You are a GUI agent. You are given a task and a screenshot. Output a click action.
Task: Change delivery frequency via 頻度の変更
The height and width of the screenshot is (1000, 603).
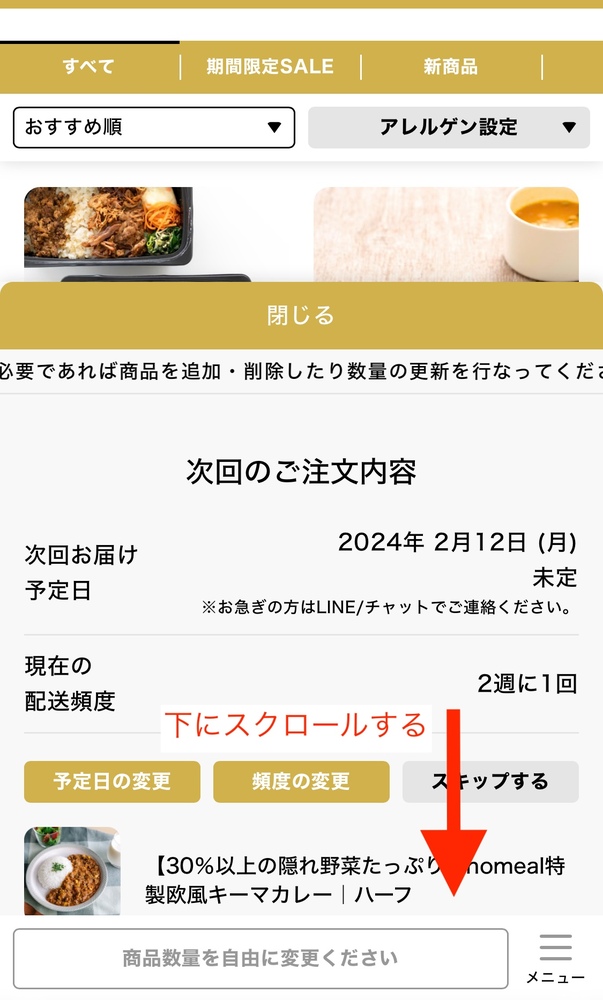pos(301,782)
